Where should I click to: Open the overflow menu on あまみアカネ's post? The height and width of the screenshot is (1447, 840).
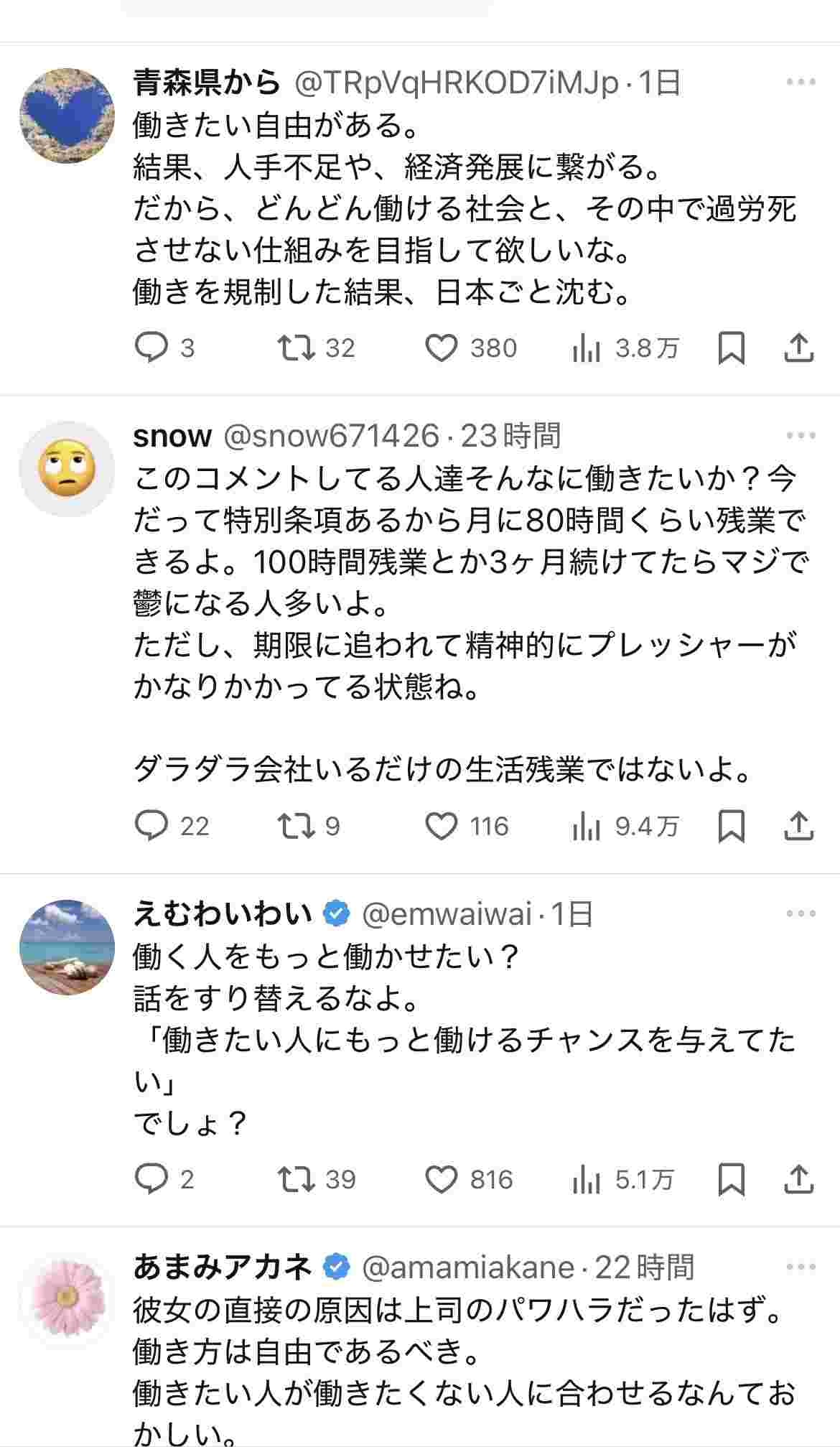coord(800,1267)
